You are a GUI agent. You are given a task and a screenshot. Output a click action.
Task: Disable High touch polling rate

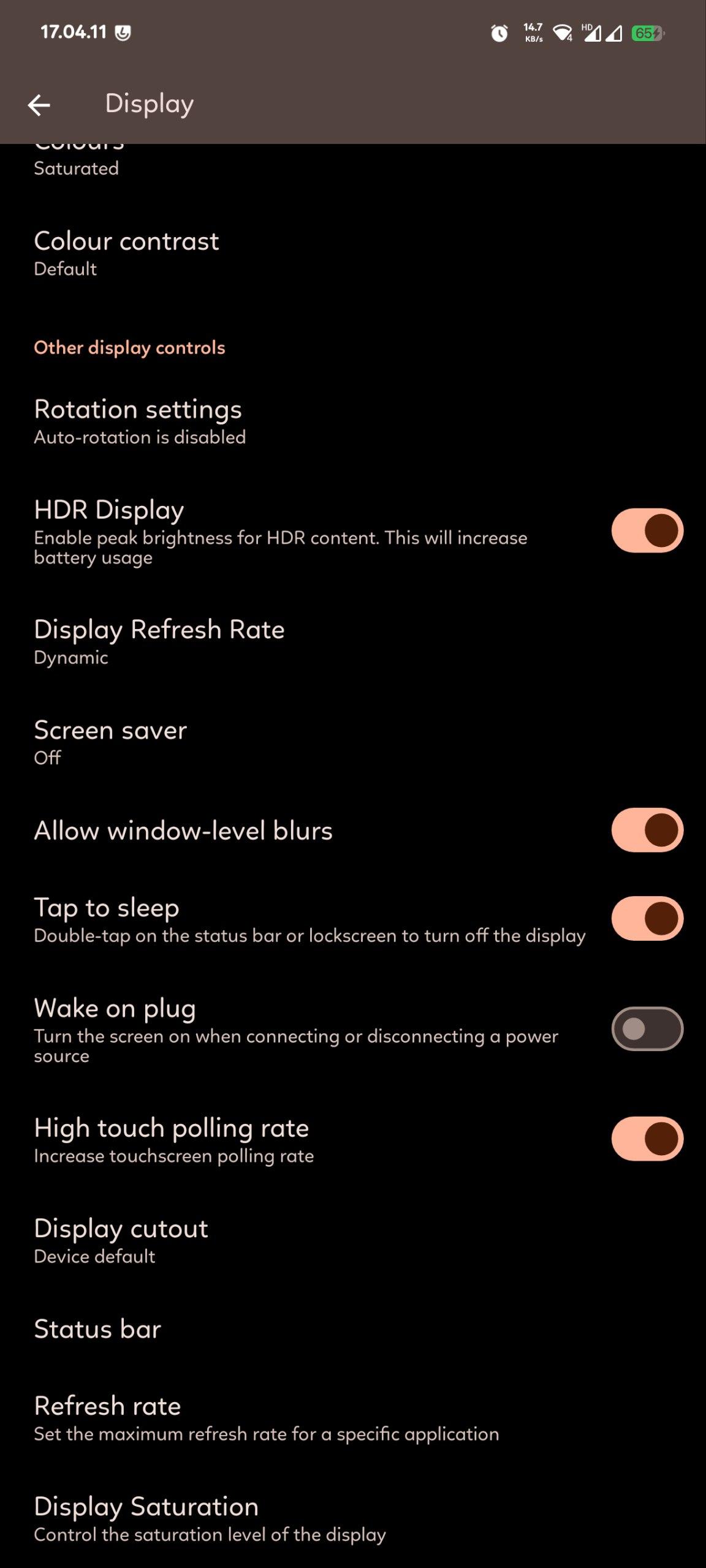point(647,1139)
